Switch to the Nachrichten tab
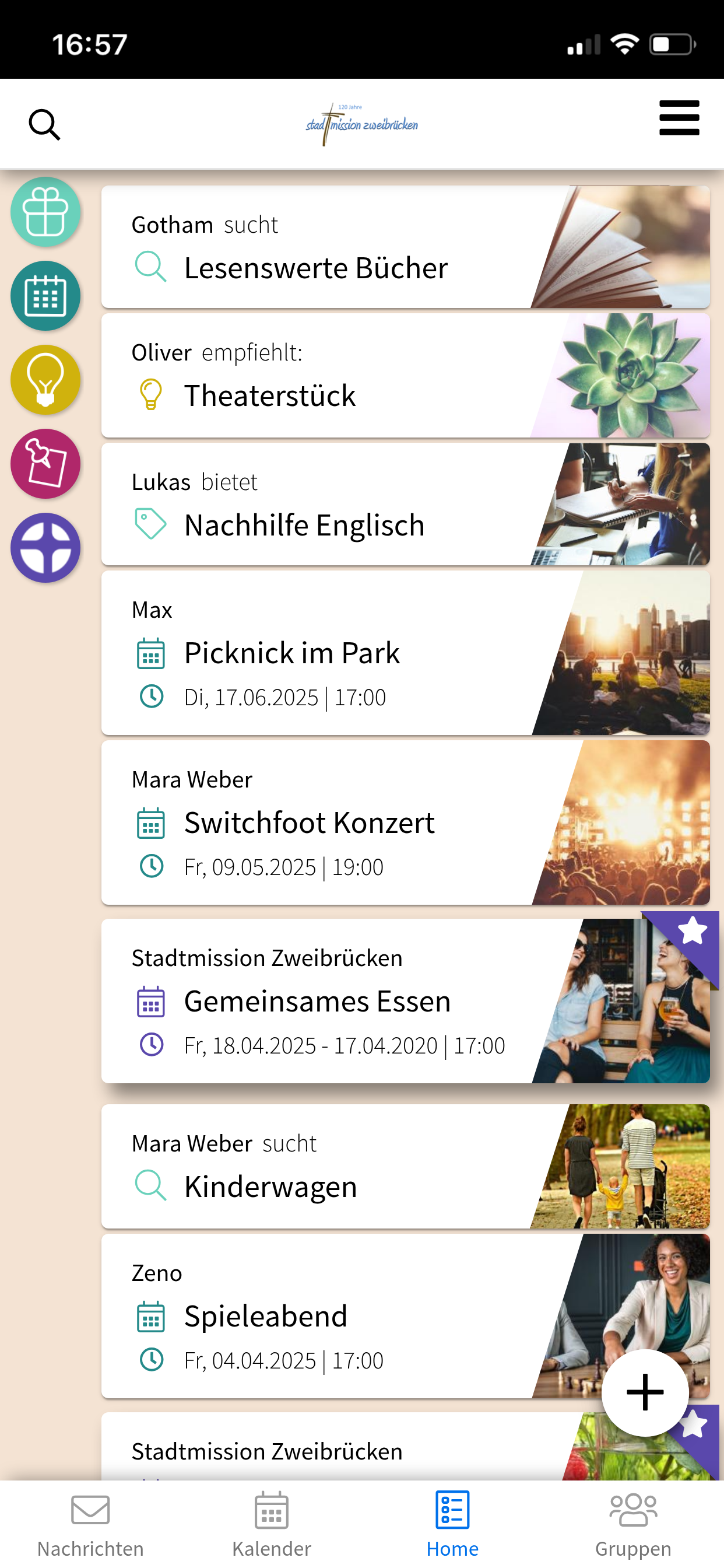Screen dimensions: 724x1568 [91, 1524]
